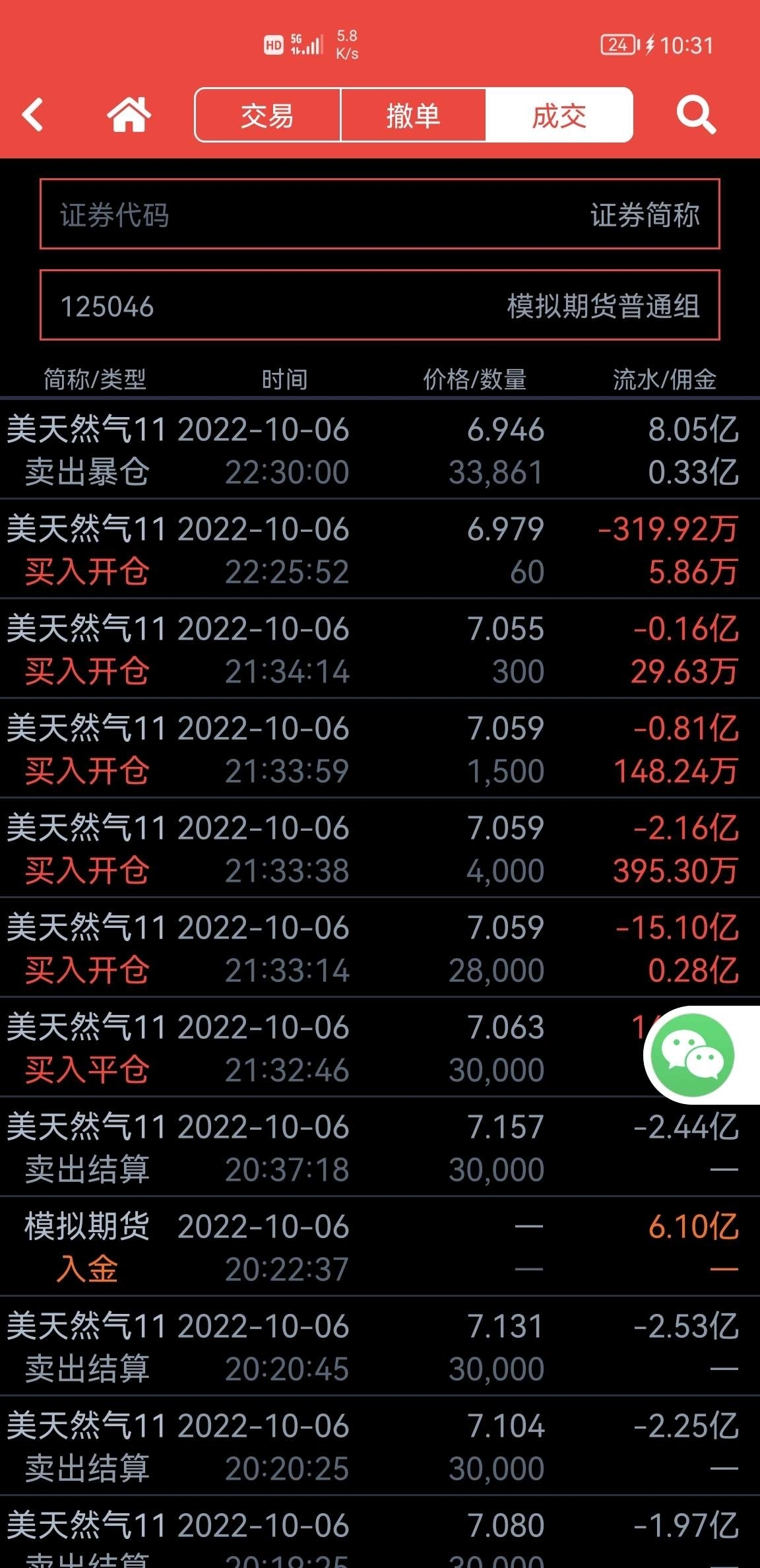
Task: Select the 成交 tab
Action: (x=559, y=115)
